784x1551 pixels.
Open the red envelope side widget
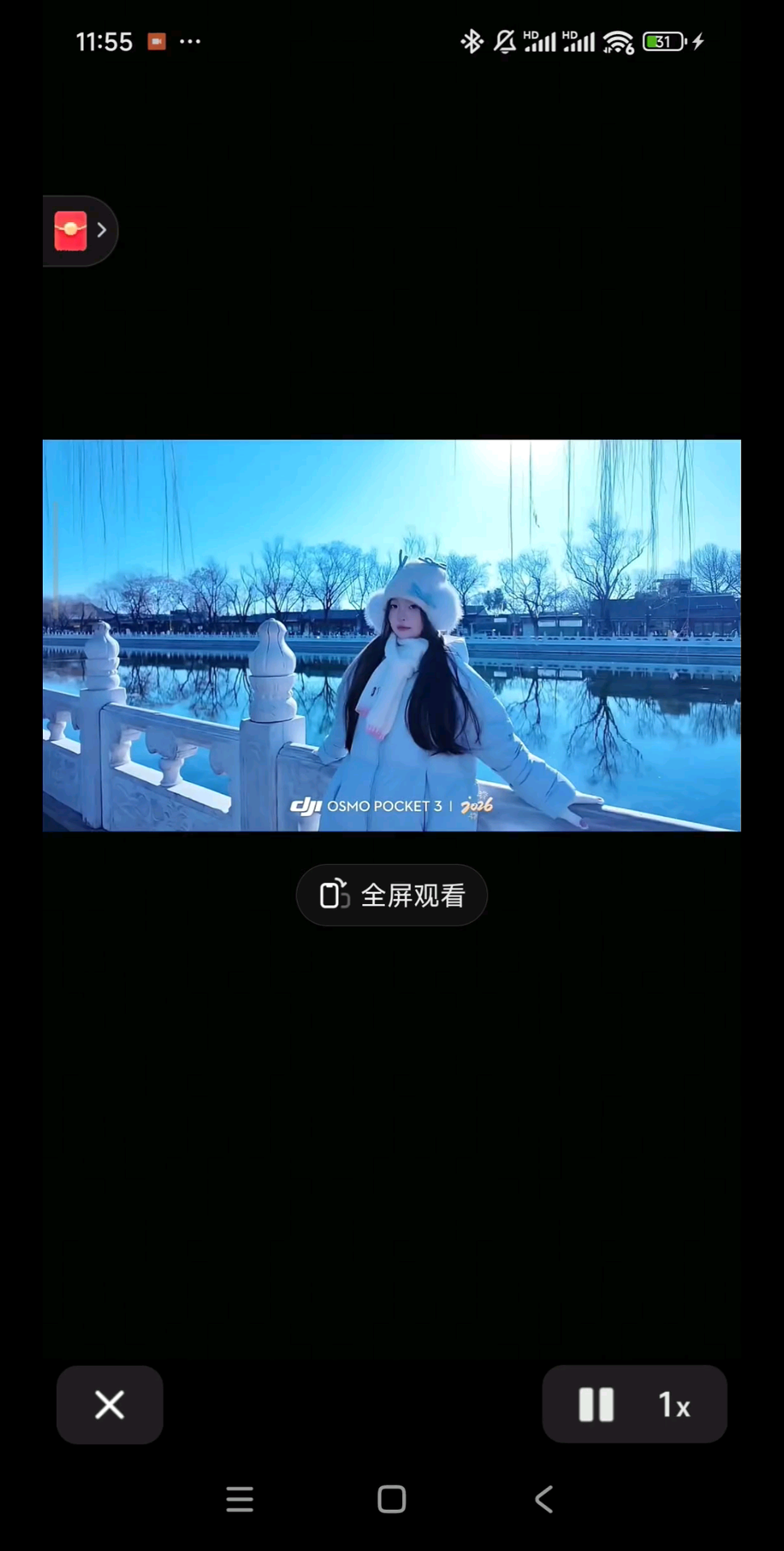79,231
